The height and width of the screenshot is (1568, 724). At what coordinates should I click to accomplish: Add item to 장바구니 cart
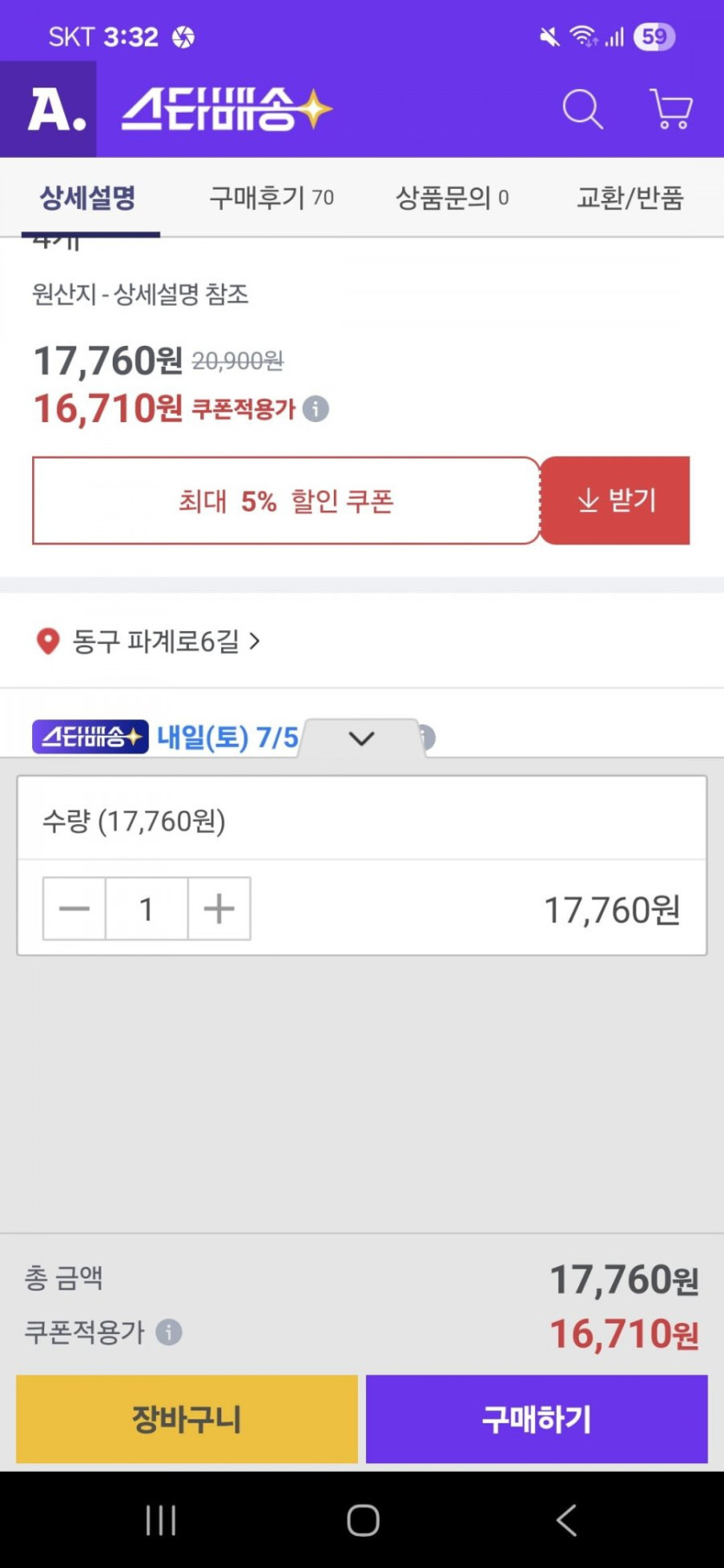click(186, 1419)
